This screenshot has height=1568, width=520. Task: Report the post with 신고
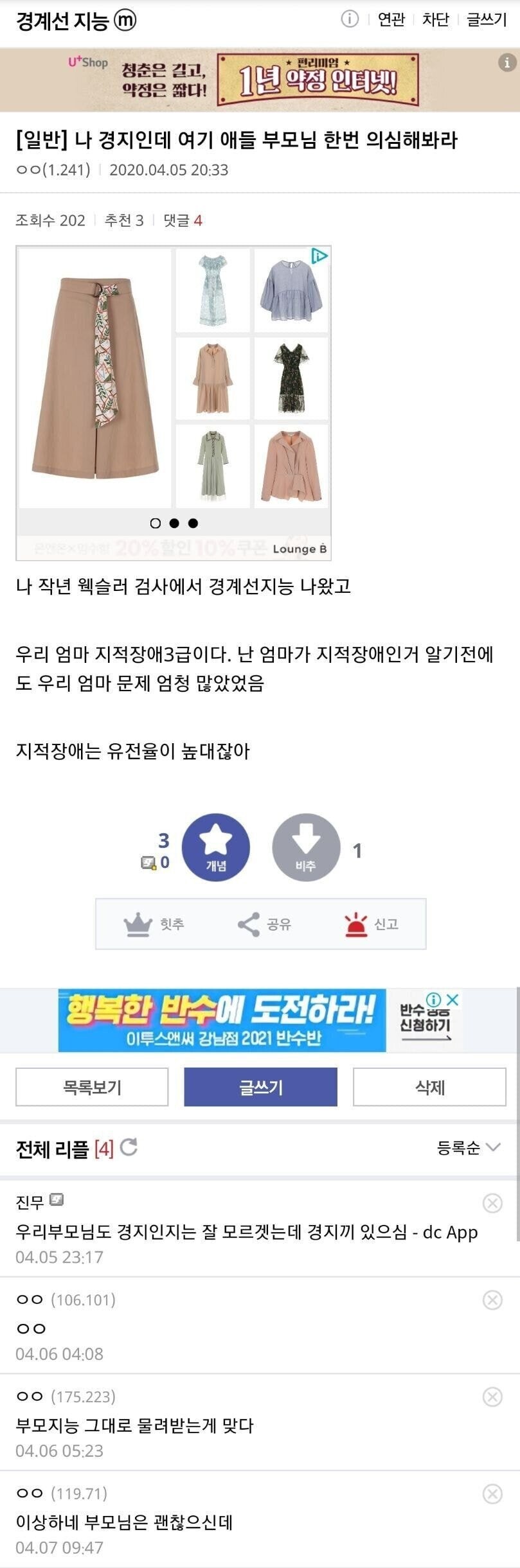(x=372, y=924)
